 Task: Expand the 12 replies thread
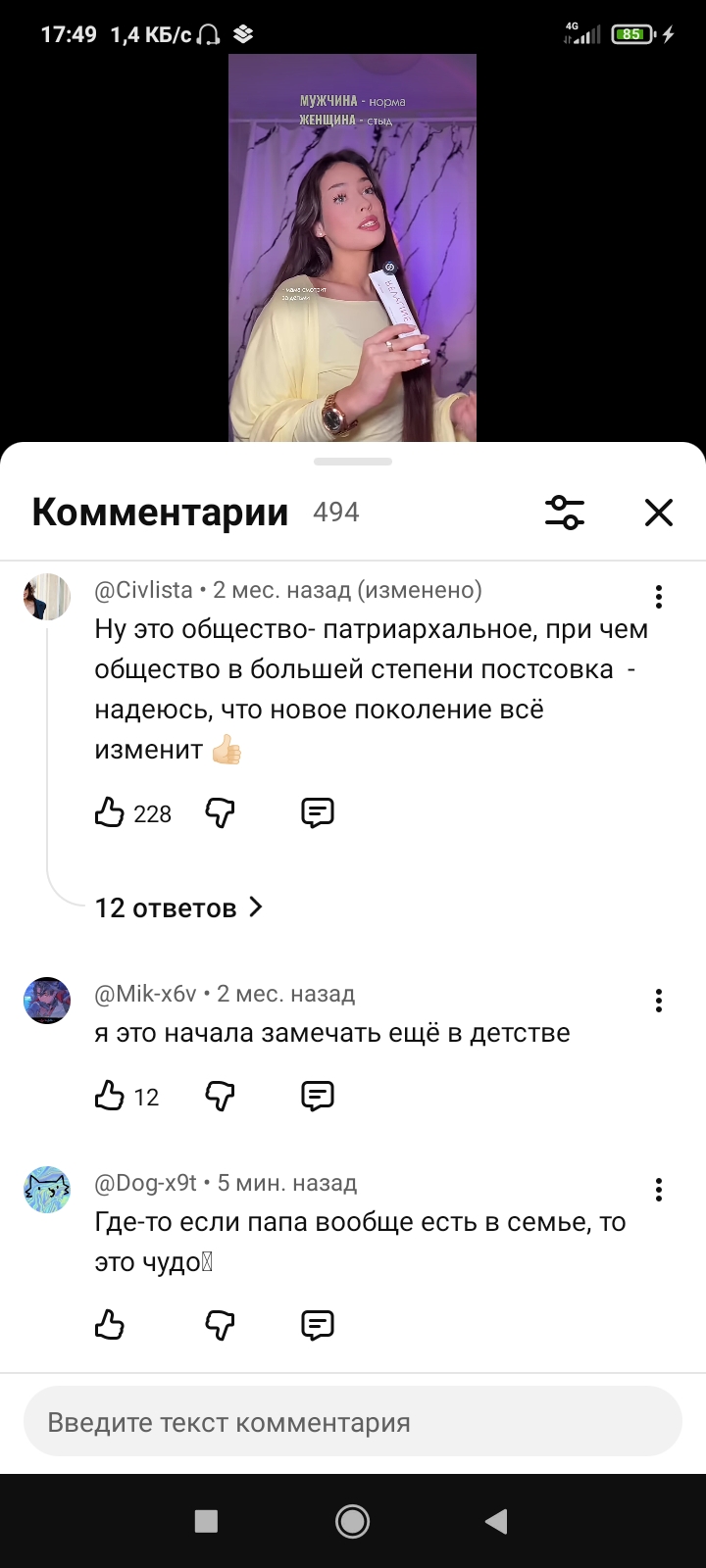[x=178, y=907]
